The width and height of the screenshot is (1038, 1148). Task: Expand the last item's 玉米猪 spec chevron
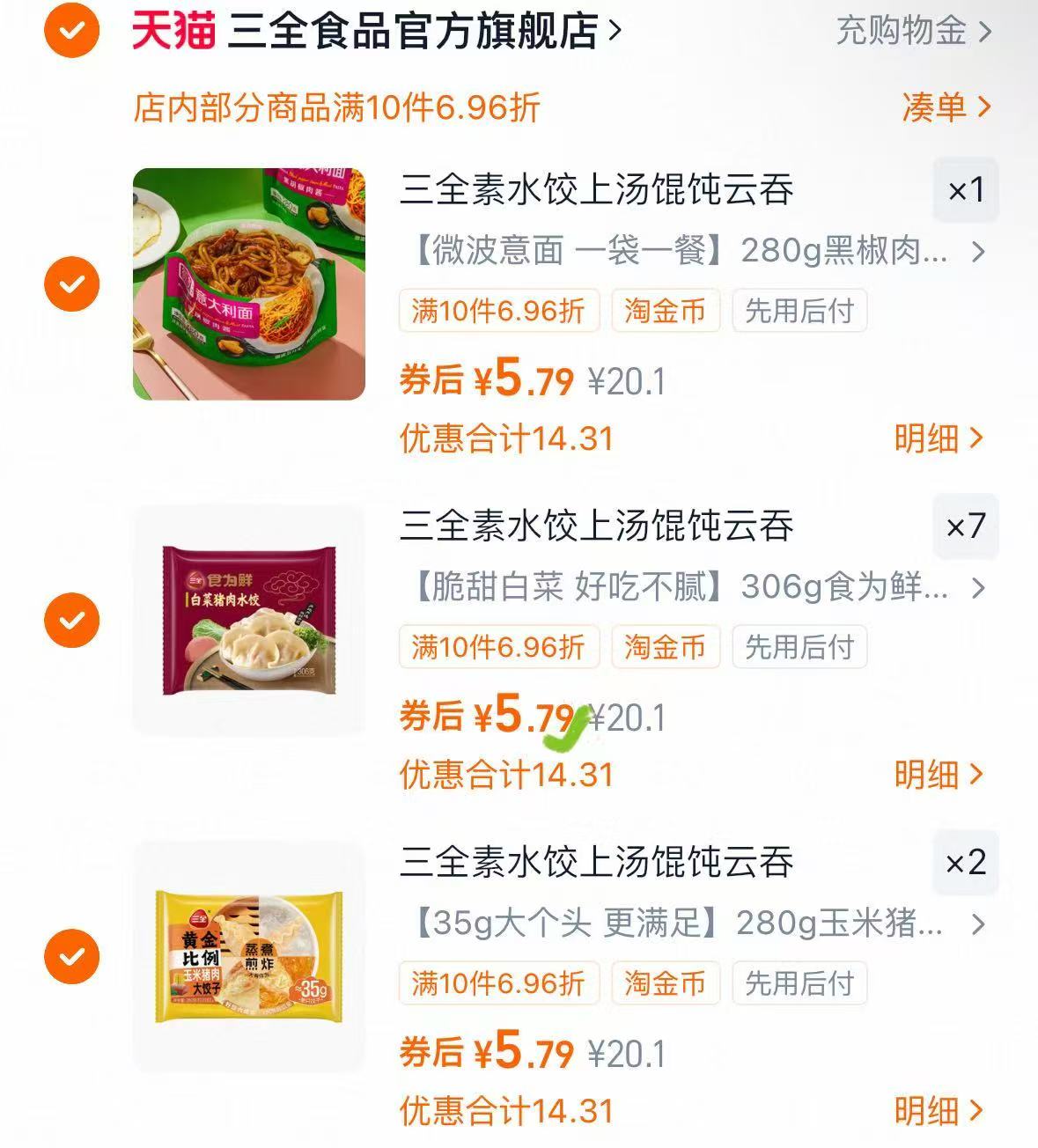click(x=977, y=926)
